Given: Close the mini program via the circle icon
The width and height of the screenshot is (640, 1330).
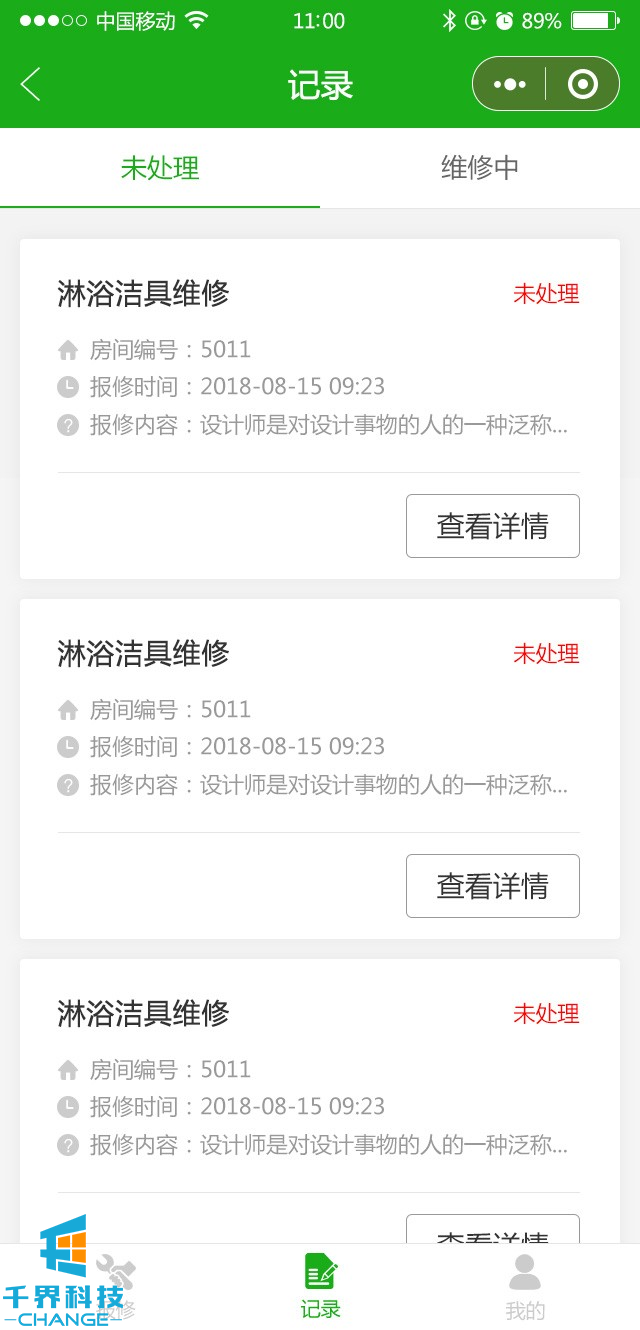Looking at the screenshot, I should [582, 85].
